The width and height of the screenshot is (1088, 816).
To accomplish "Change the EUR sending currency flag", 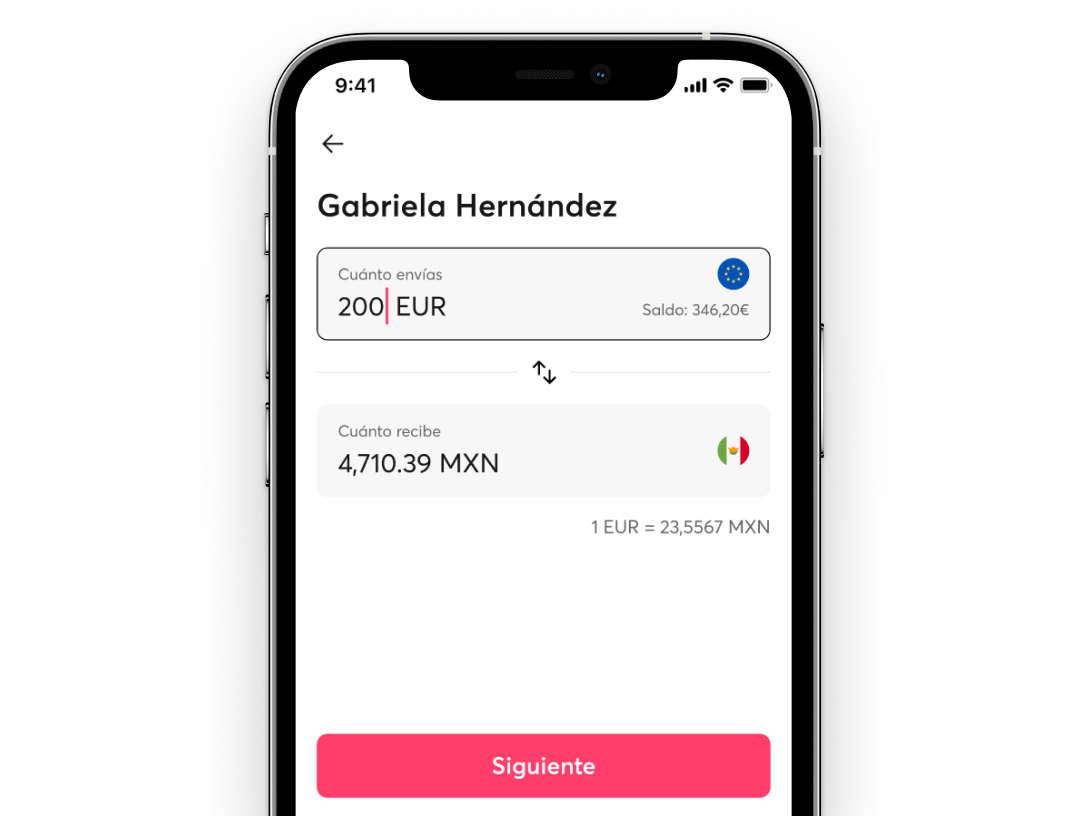I will click(x=733, y=274).
